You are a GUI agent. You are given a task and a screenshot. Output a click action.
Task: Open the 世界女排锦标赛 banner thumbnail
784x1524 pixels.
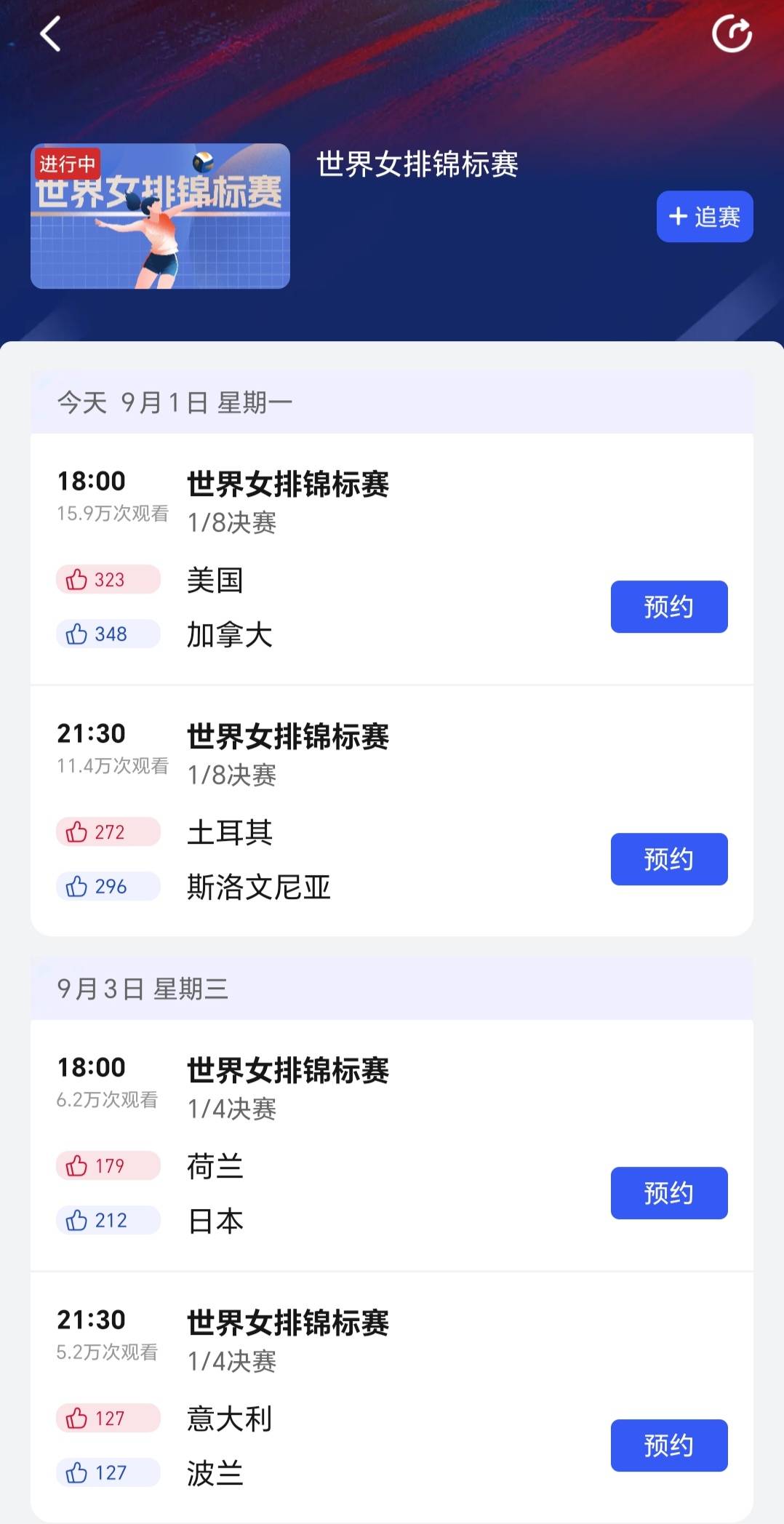click(x=160, y=216)
